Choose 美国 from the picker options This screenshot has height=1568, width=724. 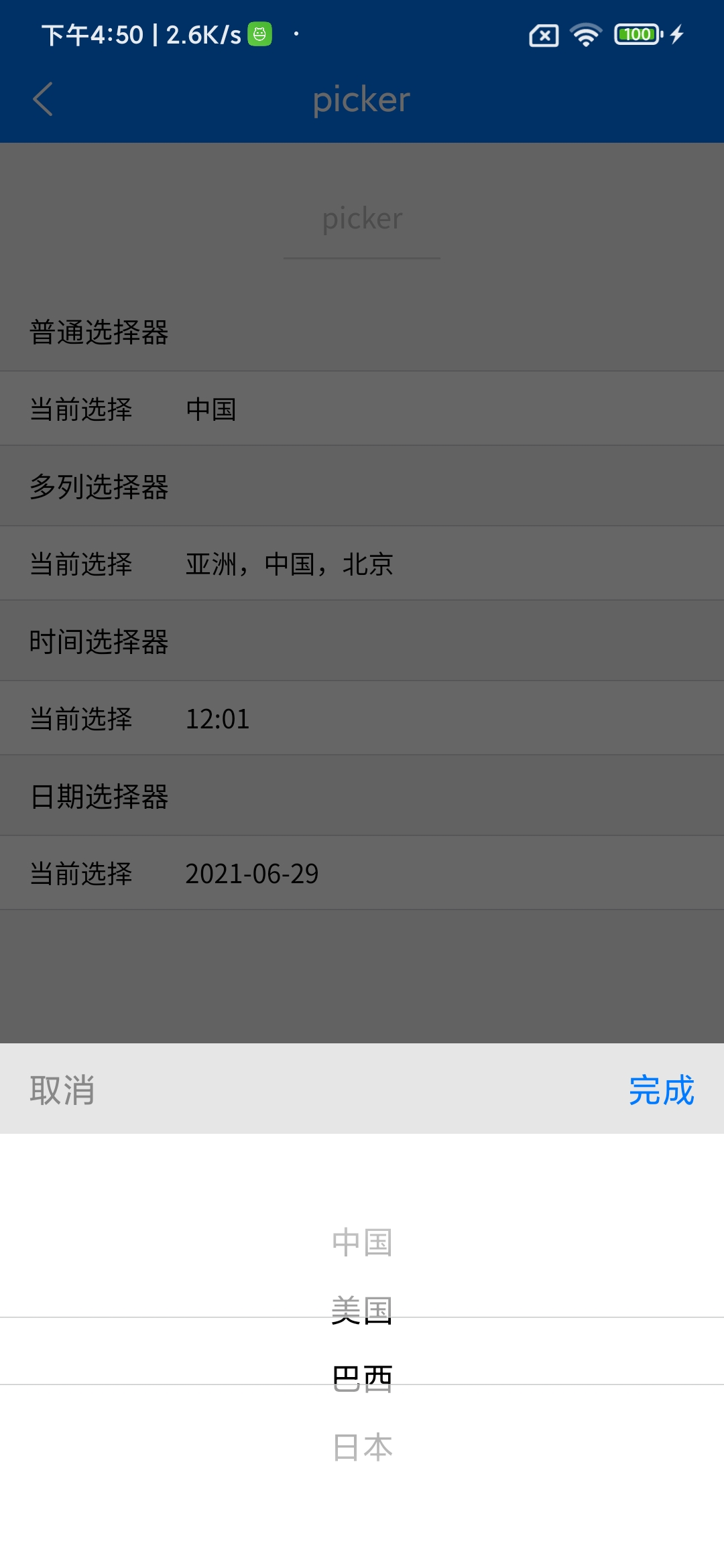[362, 1310]
